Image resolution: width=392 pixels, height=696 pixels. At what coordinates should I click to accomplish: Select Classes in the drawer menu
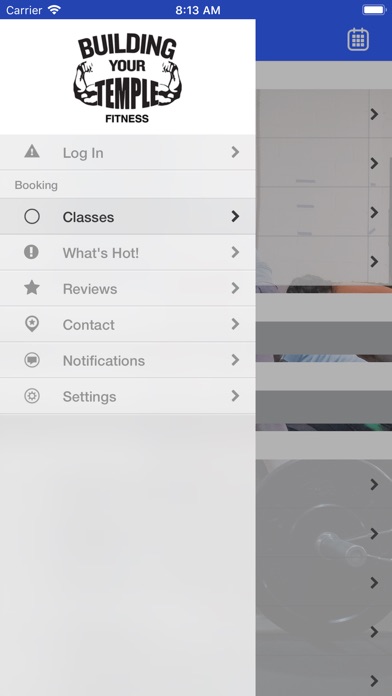127,217
